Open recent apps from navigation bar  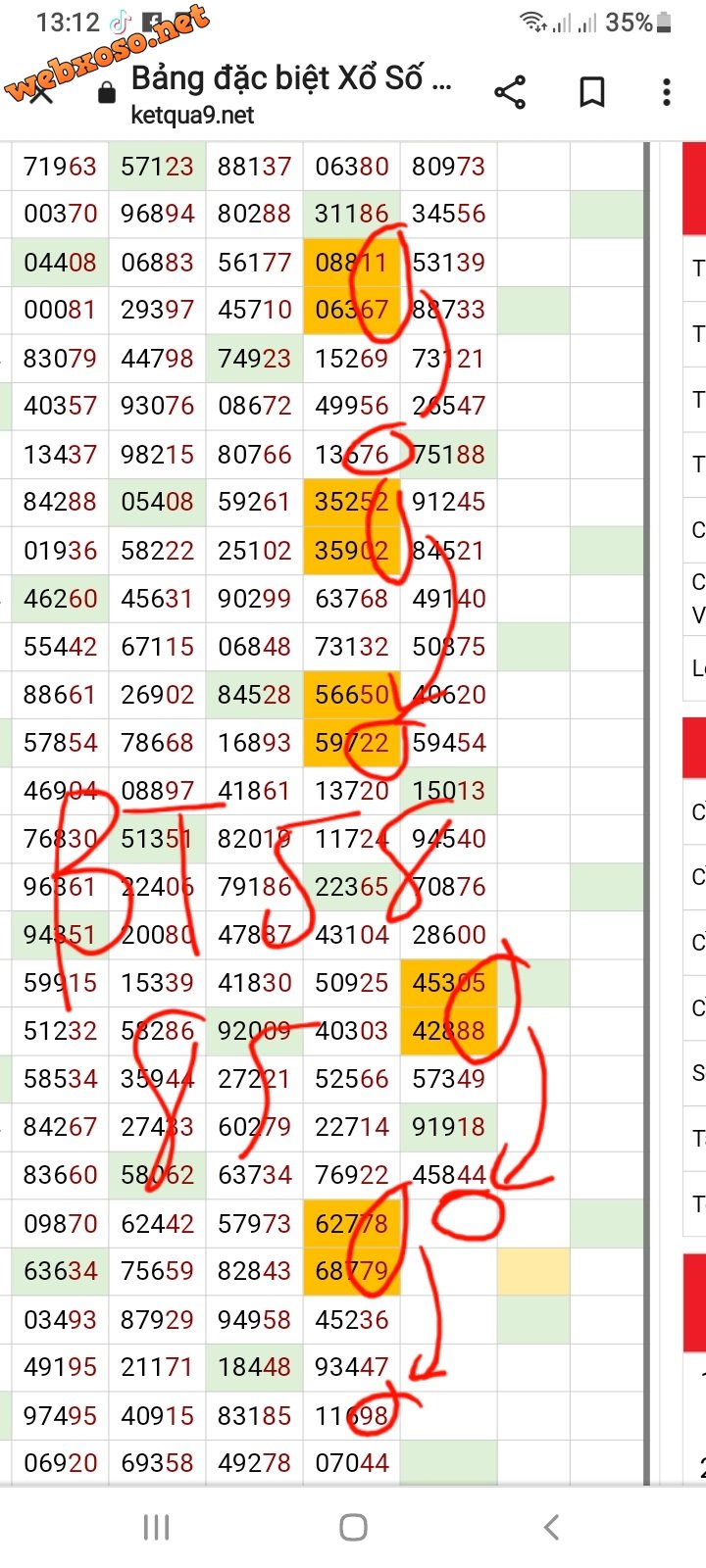tap(157, 1527)
